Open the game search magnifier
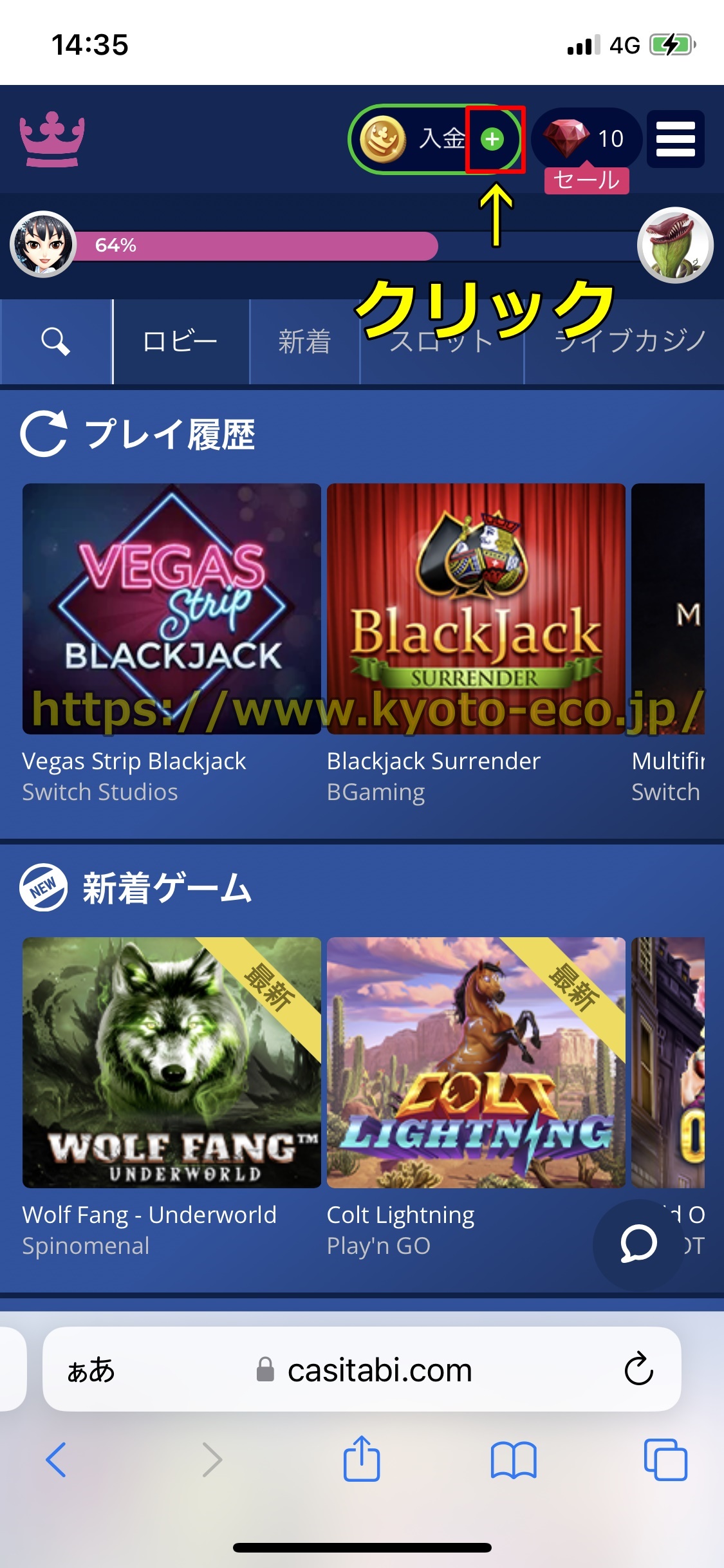 point(56,341)
